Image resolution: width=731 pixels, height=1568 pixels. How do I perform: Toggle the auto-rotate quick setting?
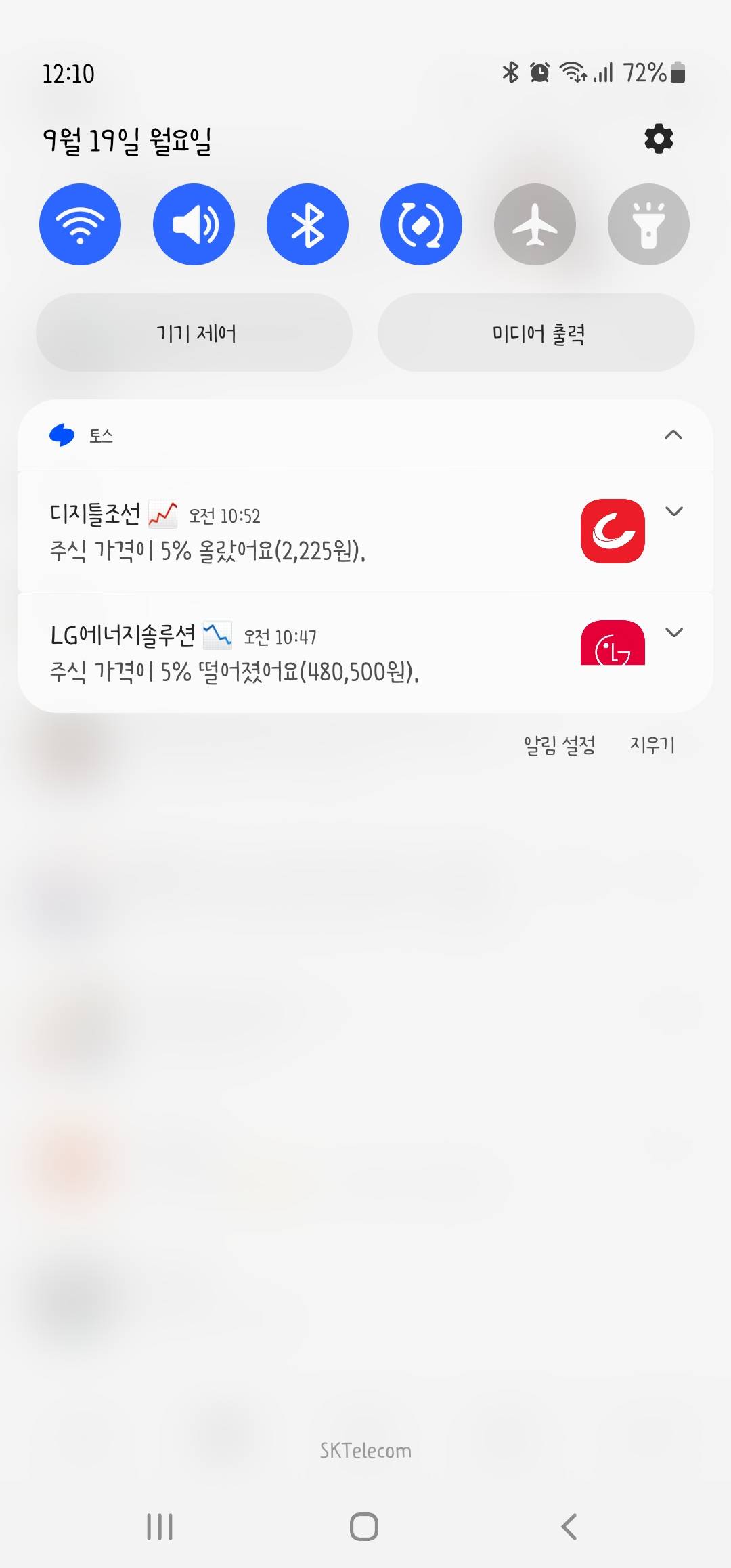(421, 225)
